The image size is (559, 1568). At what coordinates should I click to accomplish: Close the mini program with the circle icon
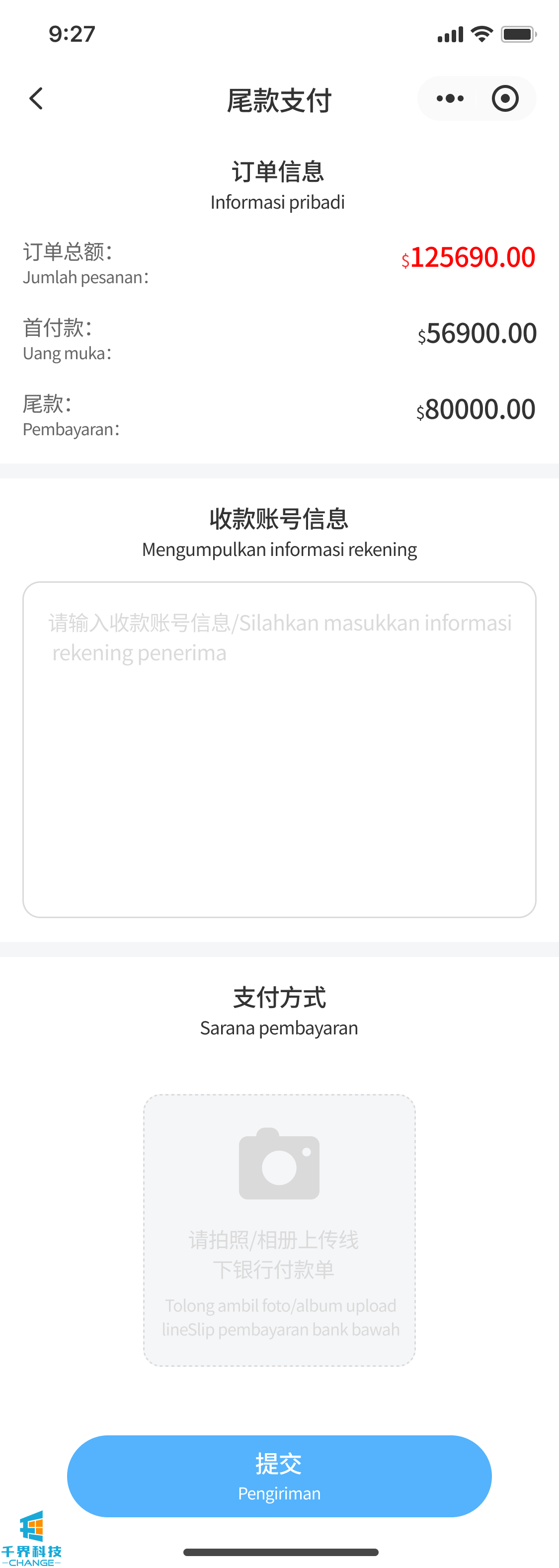(x=505, y=98)
